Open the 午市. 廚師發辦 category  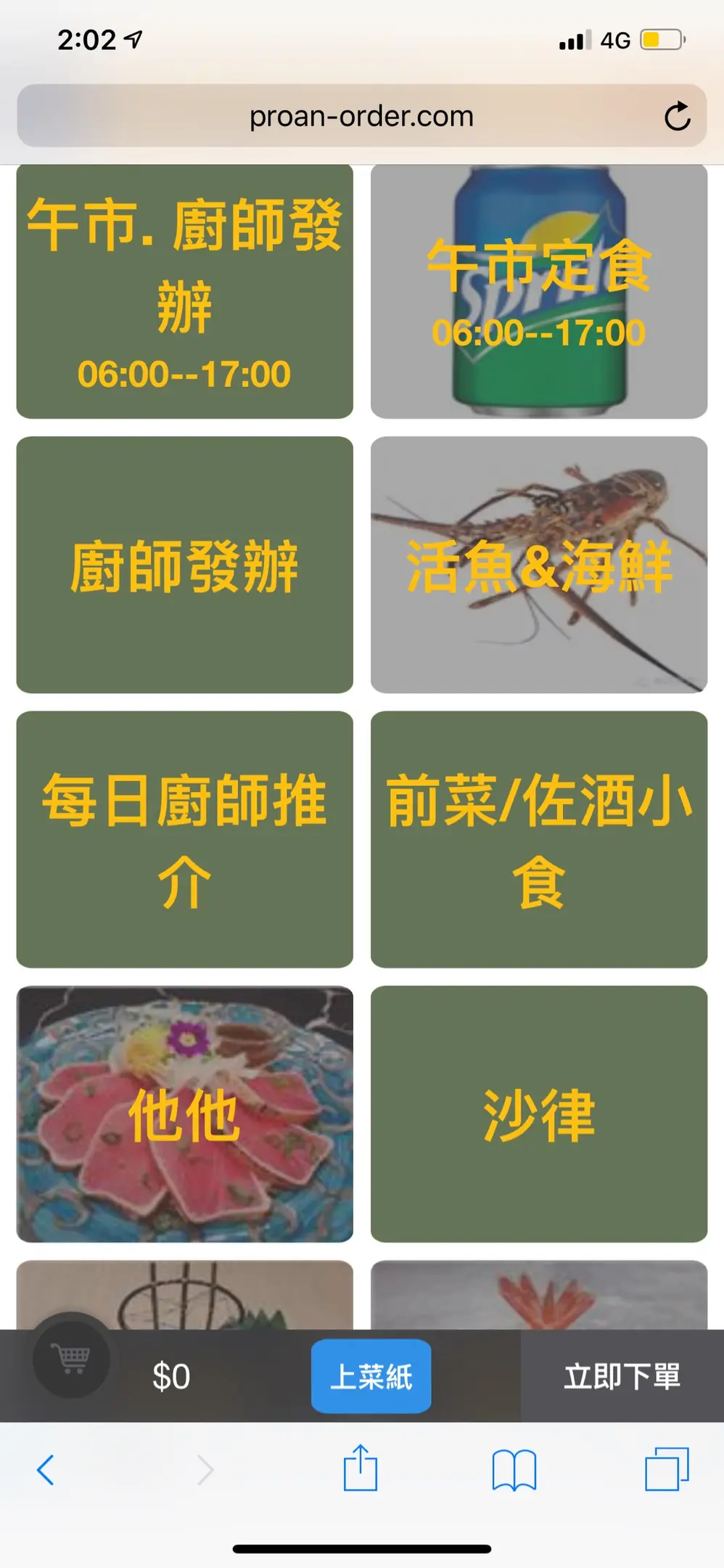(184, 291)
